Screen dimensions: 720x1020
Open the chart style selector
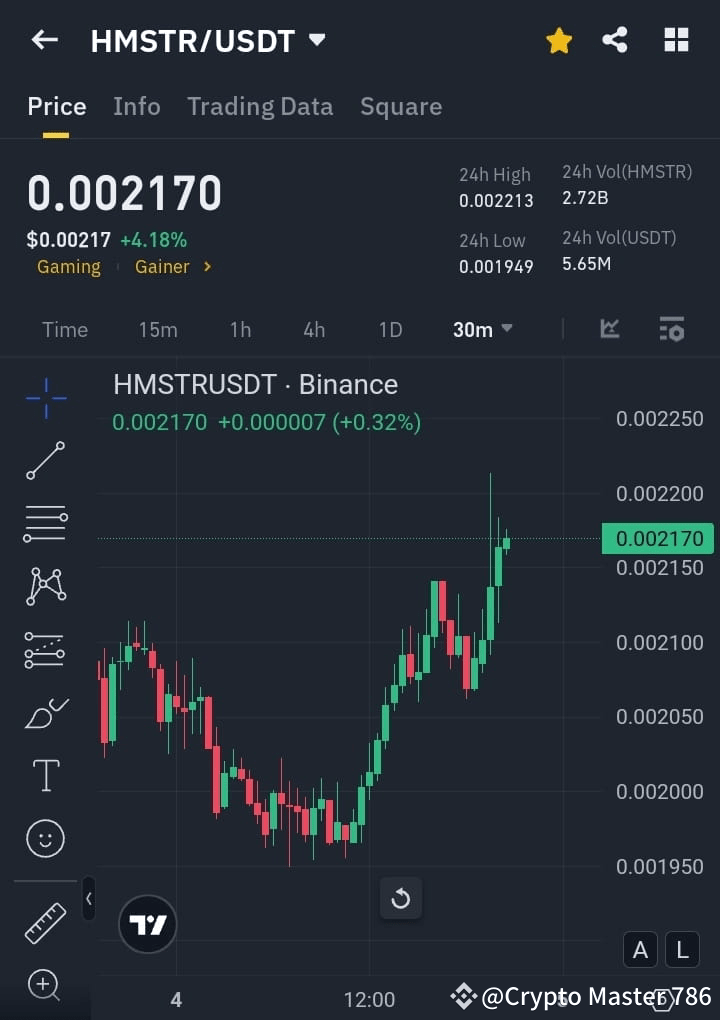609,329
